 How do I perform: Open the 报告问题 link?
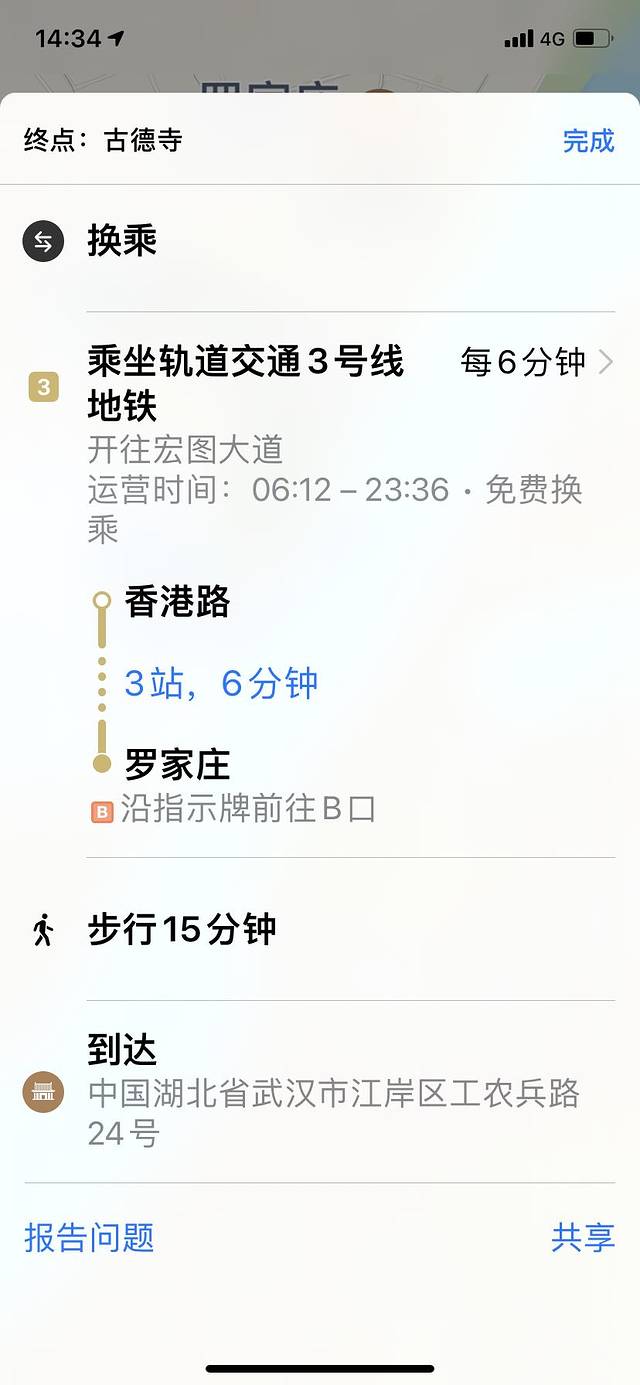click(x=89, y=1238)
